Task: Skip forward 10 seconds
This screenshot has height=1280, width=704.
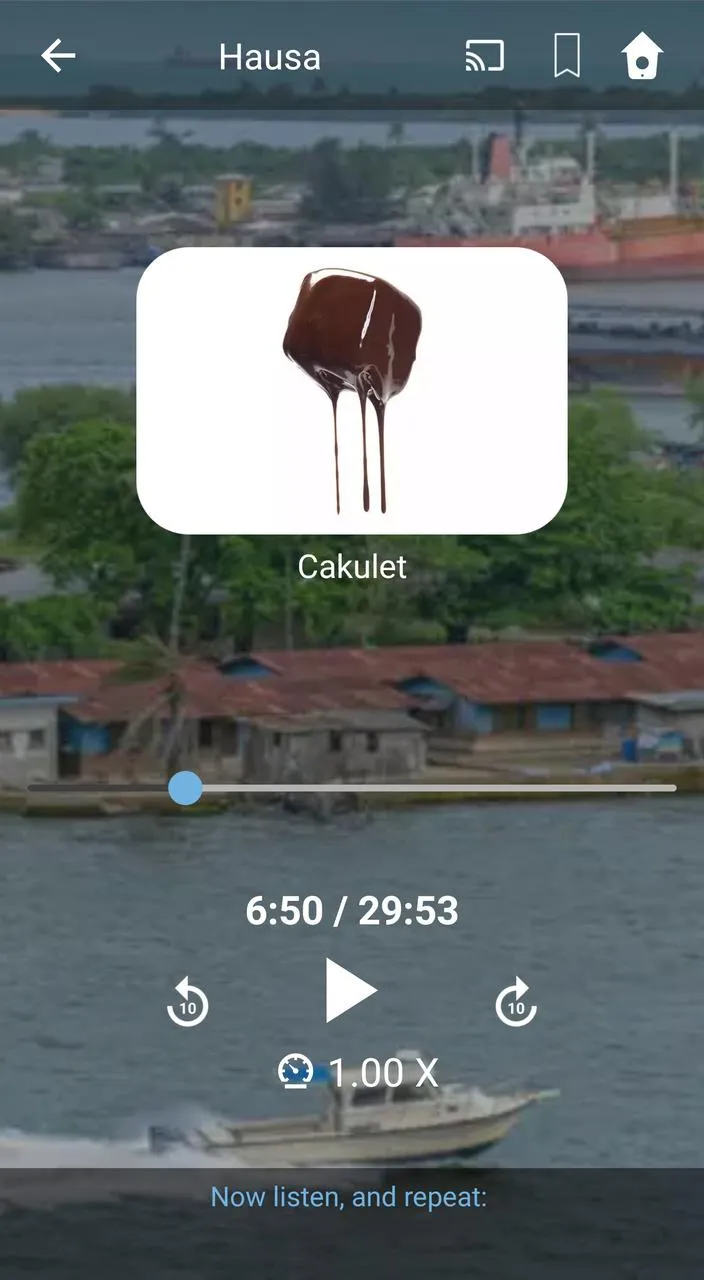Action: (516, 1003)
